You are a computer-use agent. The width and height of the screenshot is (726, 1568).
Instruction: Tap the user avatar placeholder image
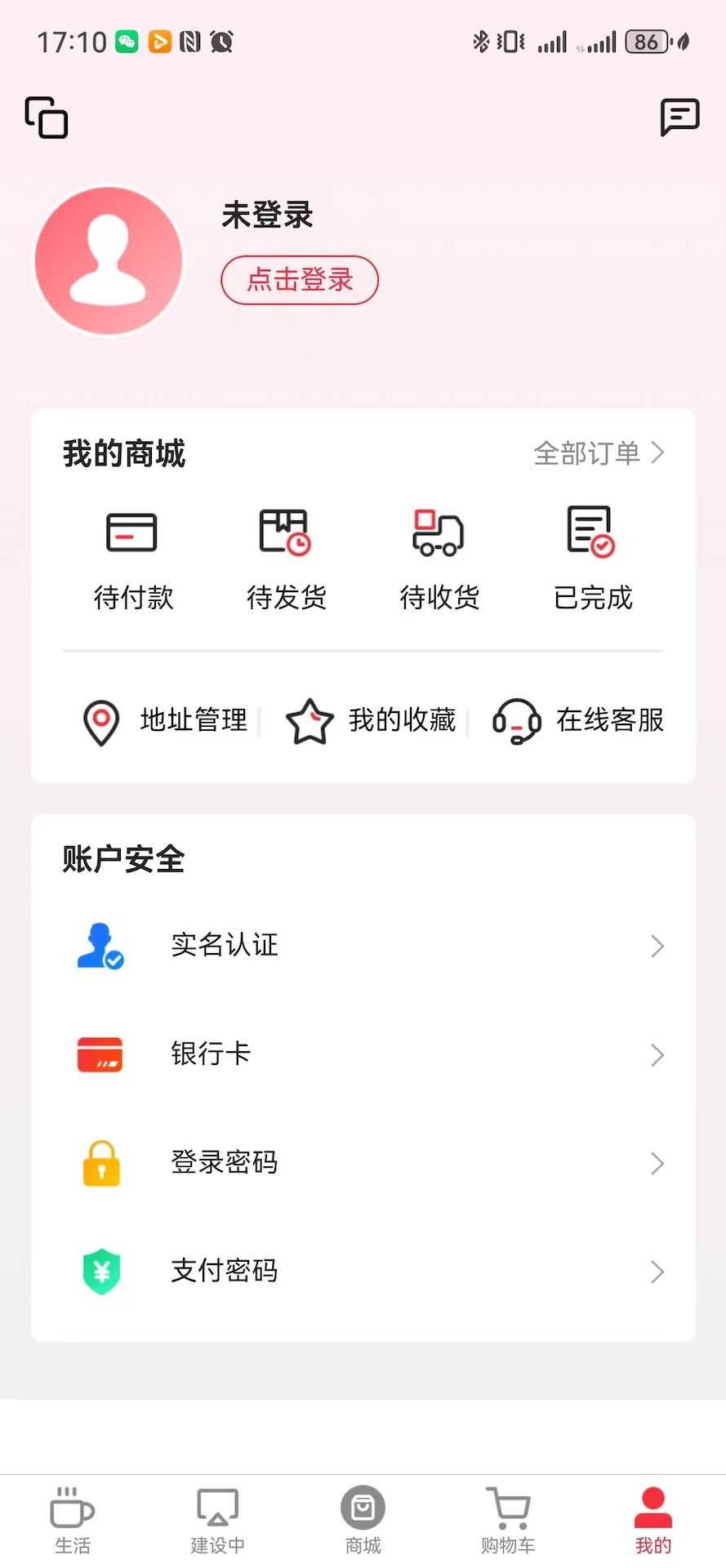(x=107, y=260)
